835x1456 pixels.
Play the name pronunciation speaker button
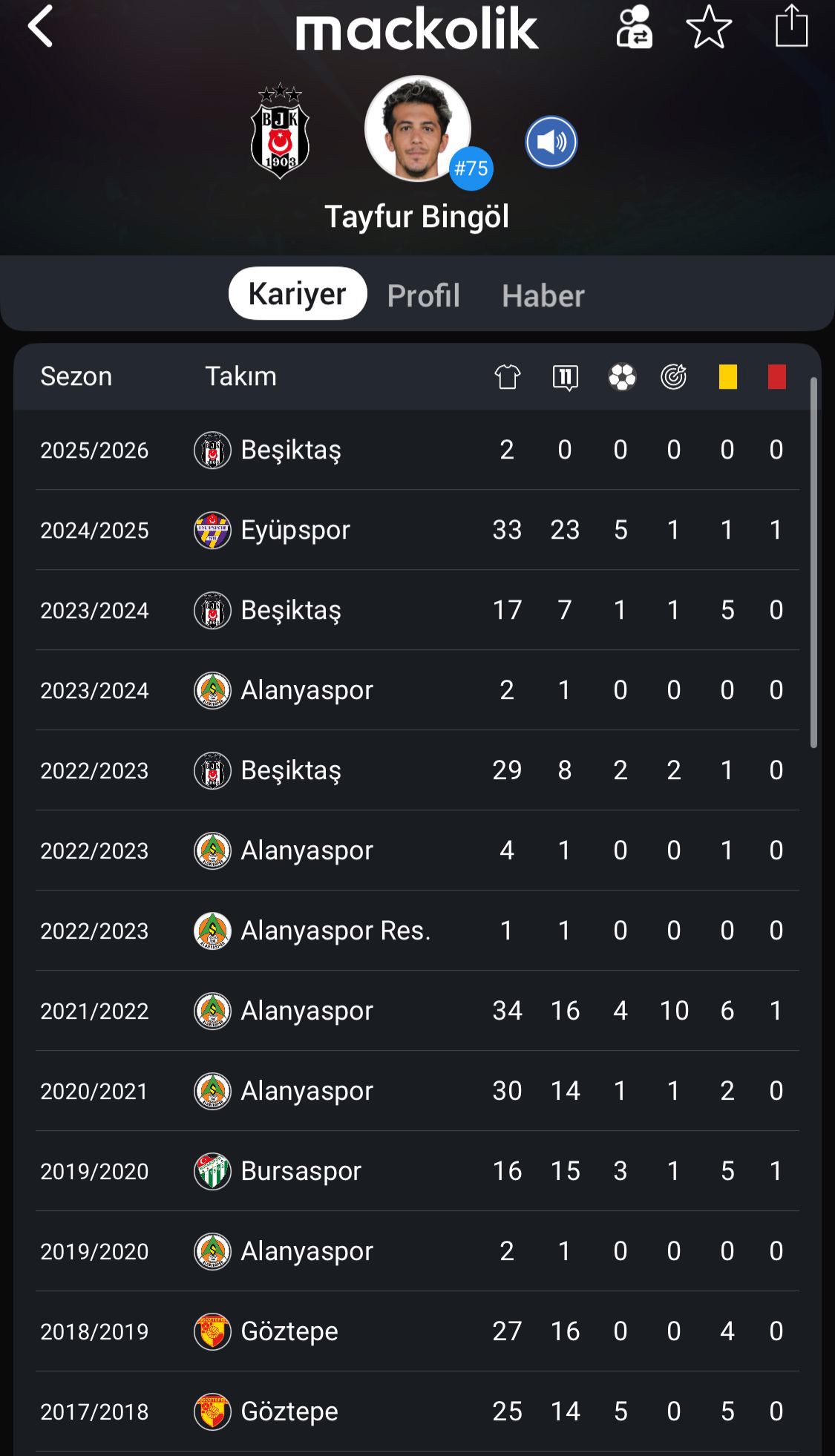(551, 142)
